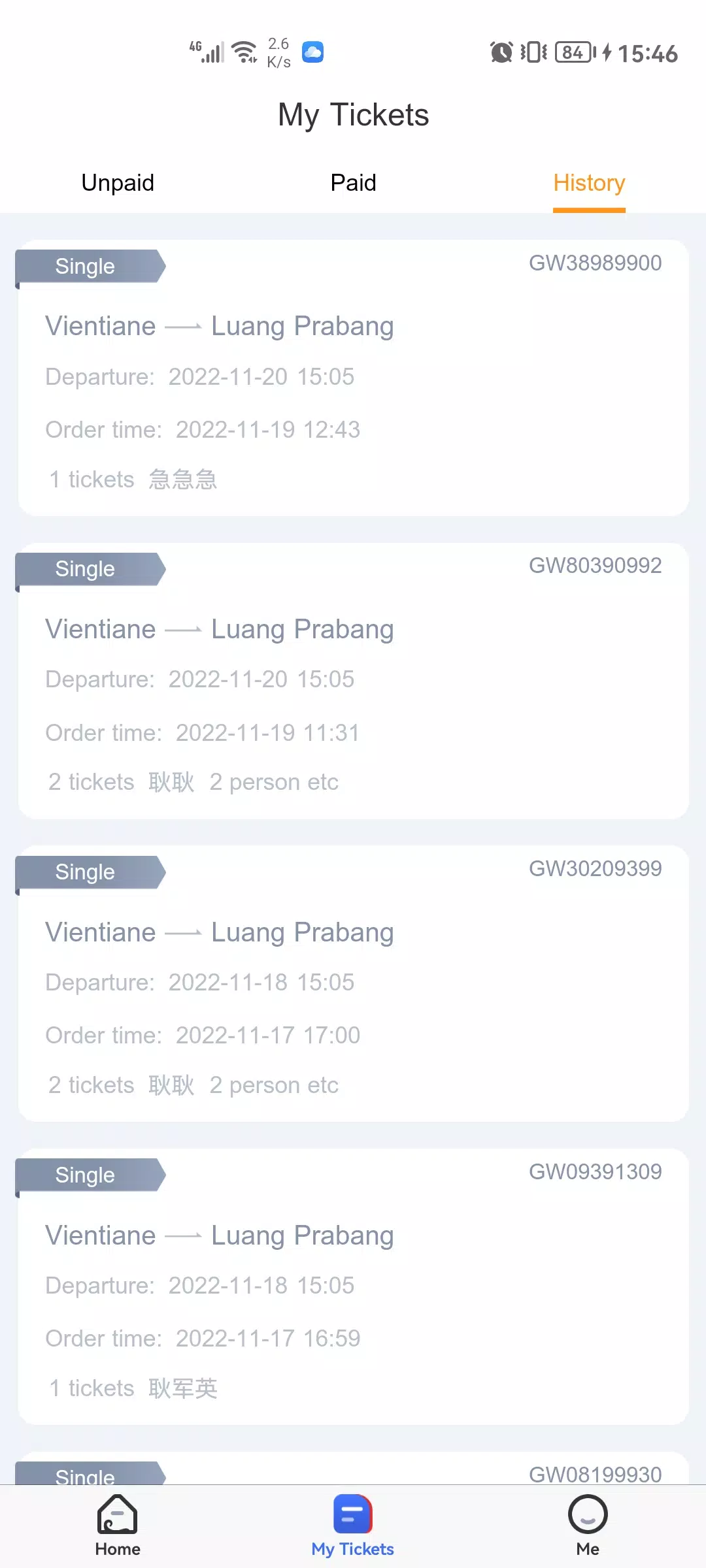This screenshot has height=1568, width=706.
Task: Tap the 4G network indicator
Action: click(199, 50)
